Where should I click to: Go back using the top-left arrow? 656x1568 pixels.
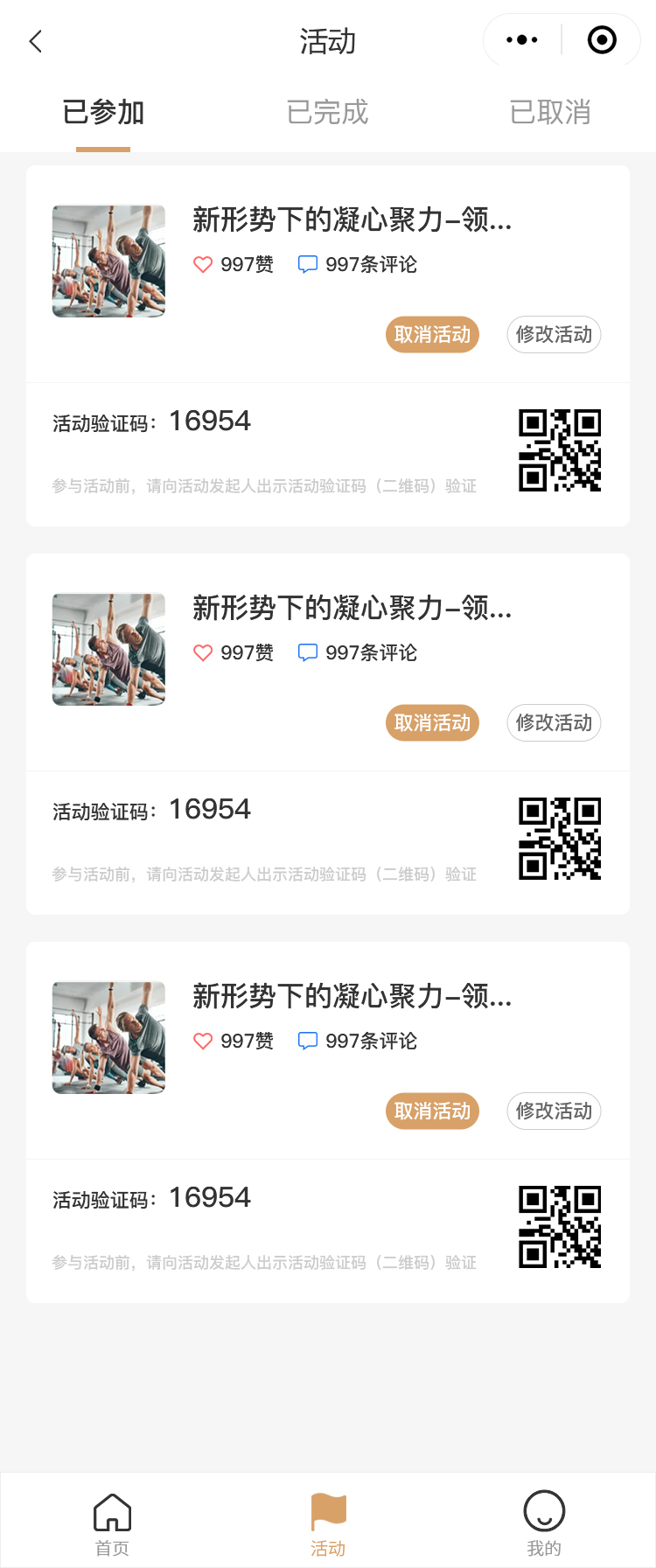[x=36, y=41]
